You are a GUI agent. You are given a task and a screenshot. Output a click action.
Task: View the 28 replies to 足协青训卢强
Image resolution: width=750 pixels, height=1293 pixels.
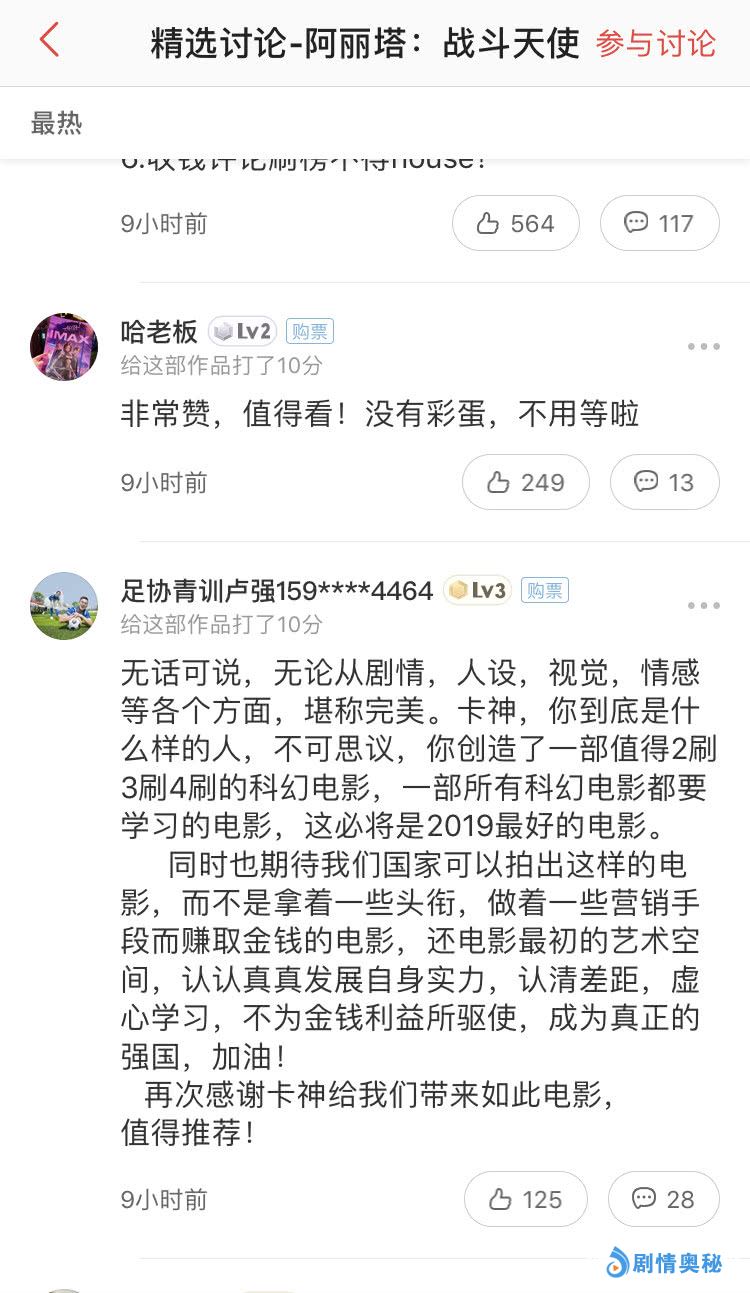(x=663, y=1199)
